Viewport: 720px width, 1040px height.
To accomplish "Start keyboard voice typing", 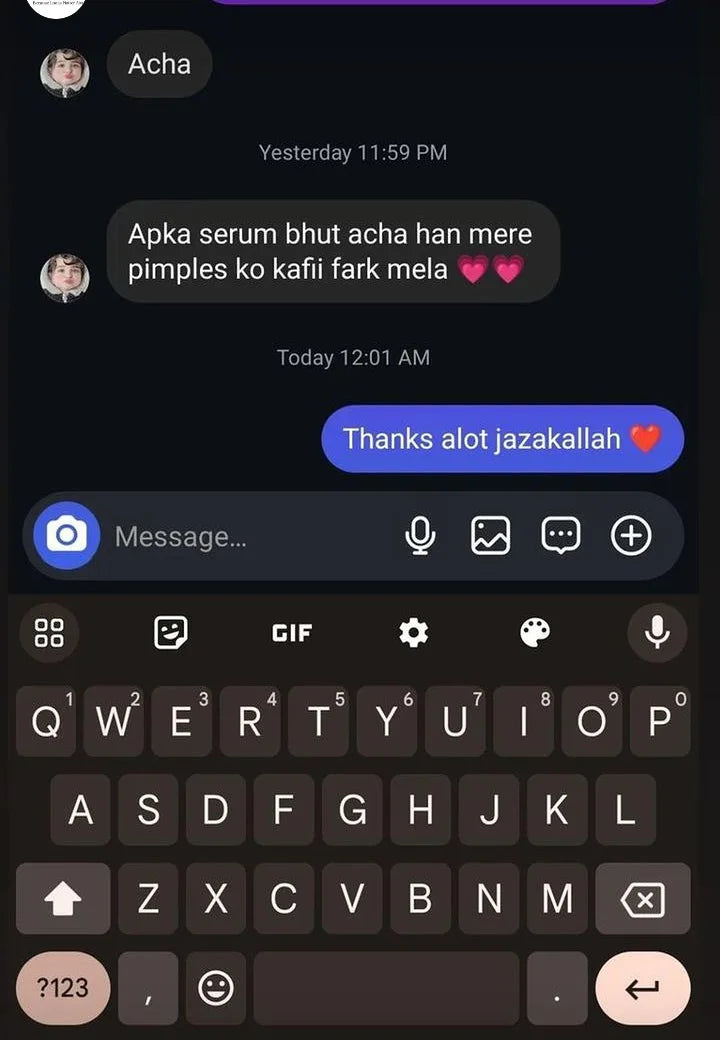I will [657, 632].
